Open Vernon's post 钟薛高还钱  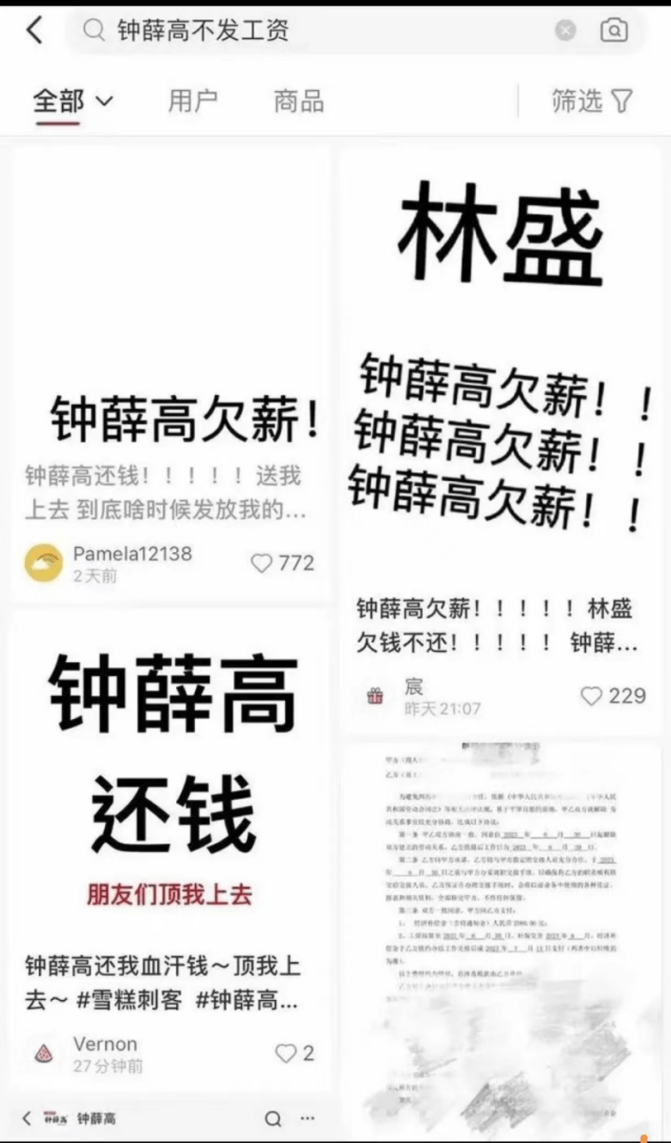(170, 800)
